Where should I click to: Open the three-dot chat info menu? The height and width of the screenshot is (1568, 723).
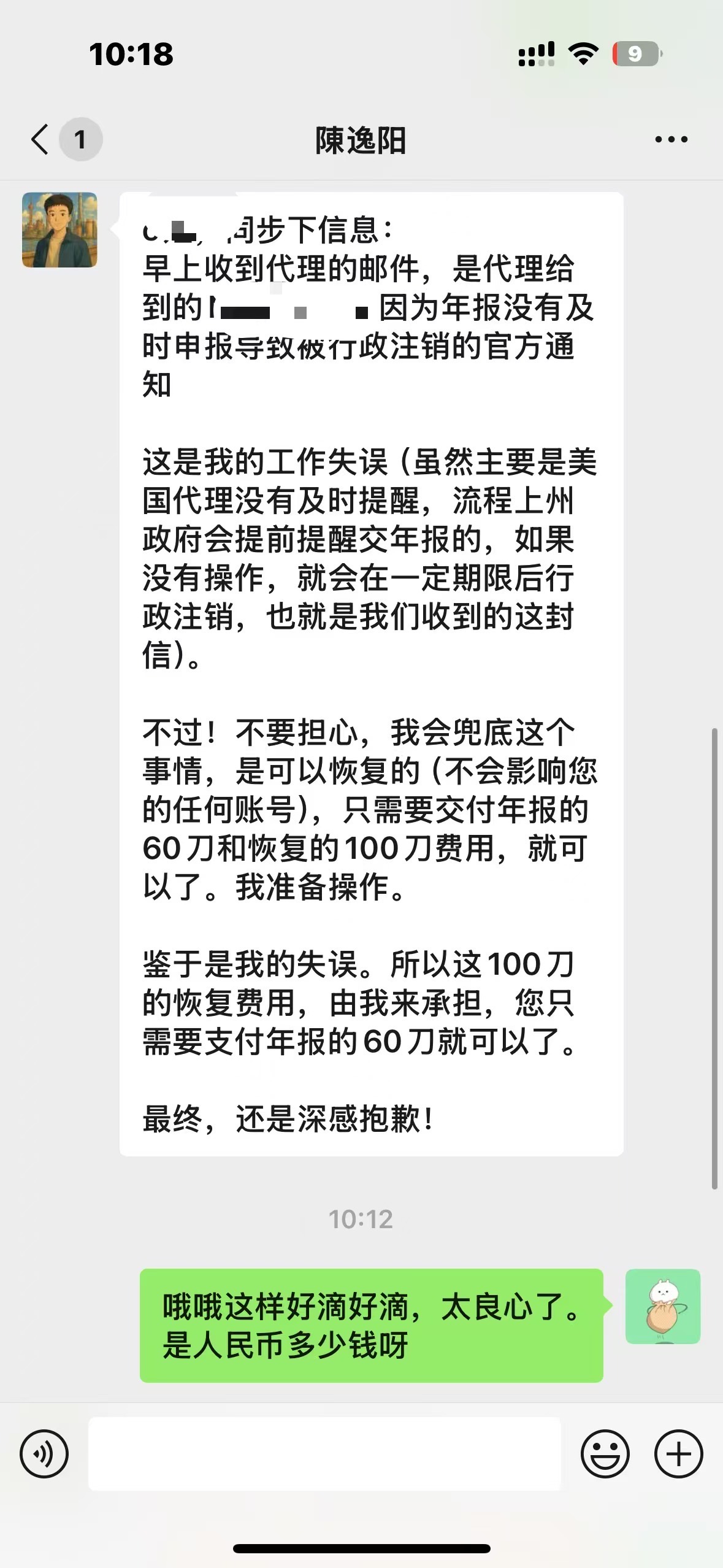(671, 140)
